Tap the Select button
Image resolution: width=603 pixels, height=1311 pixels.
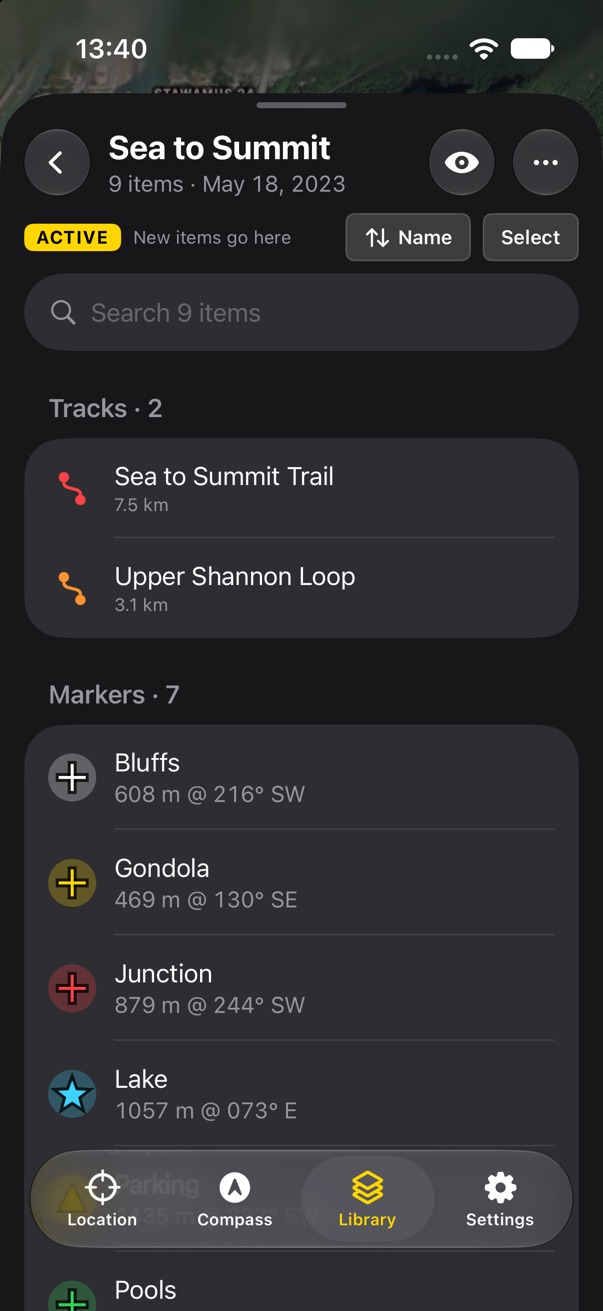[x=531, y=238]
